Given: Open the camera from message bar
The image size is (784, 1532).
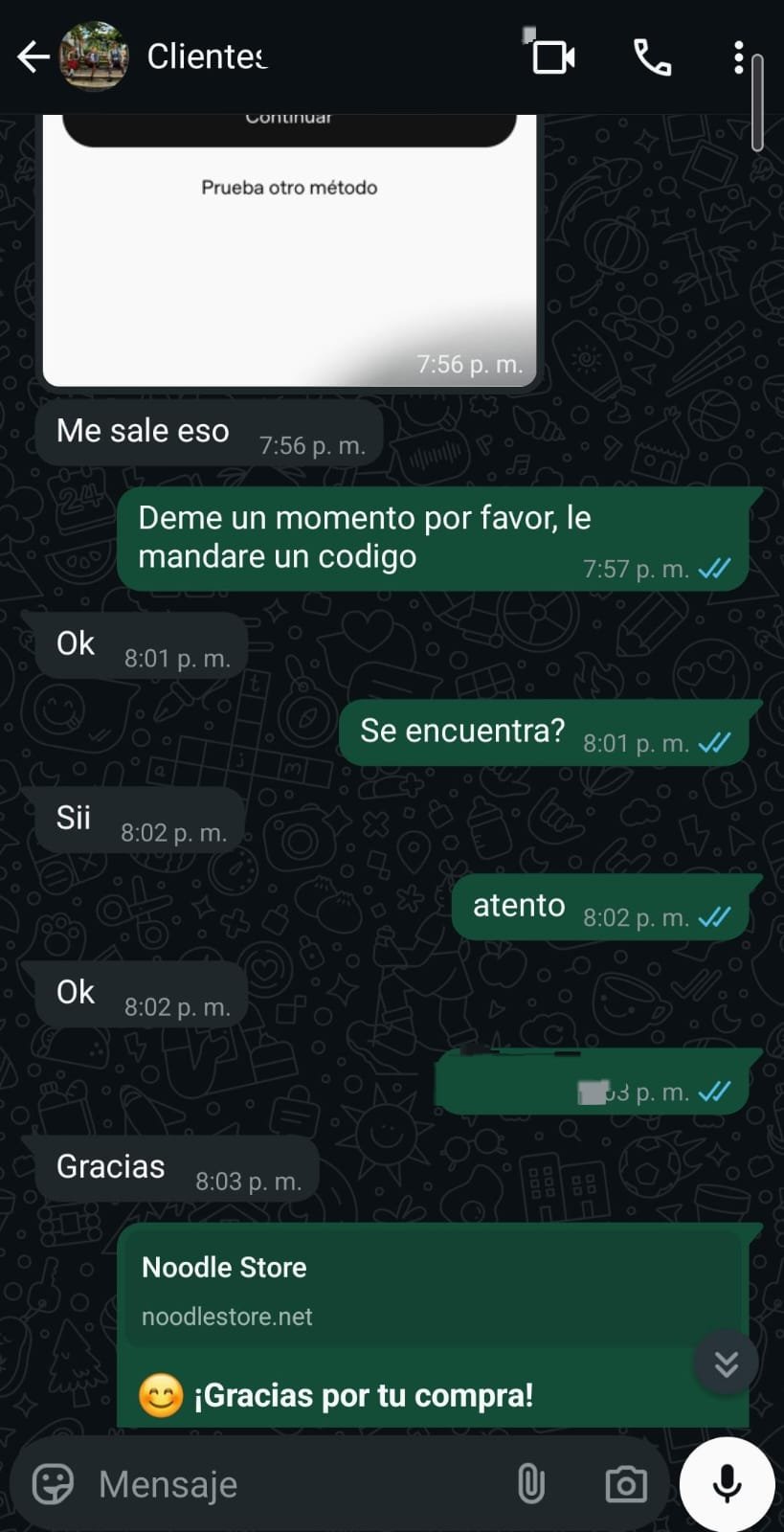Looking at the screenshot, I should pos(625,1484).
